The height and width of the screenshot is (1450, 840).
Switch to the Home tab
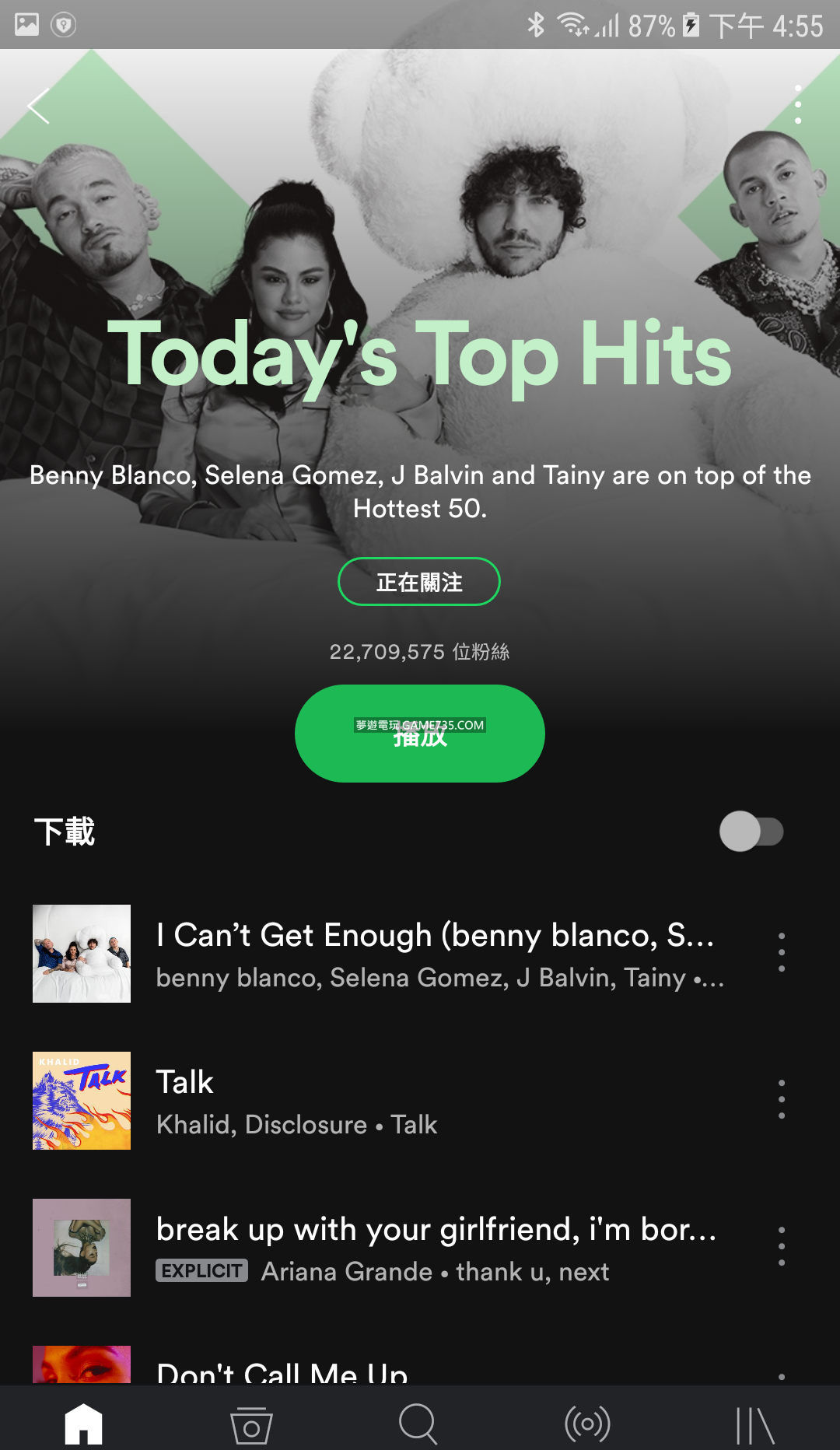click(x=84, y=1424)
